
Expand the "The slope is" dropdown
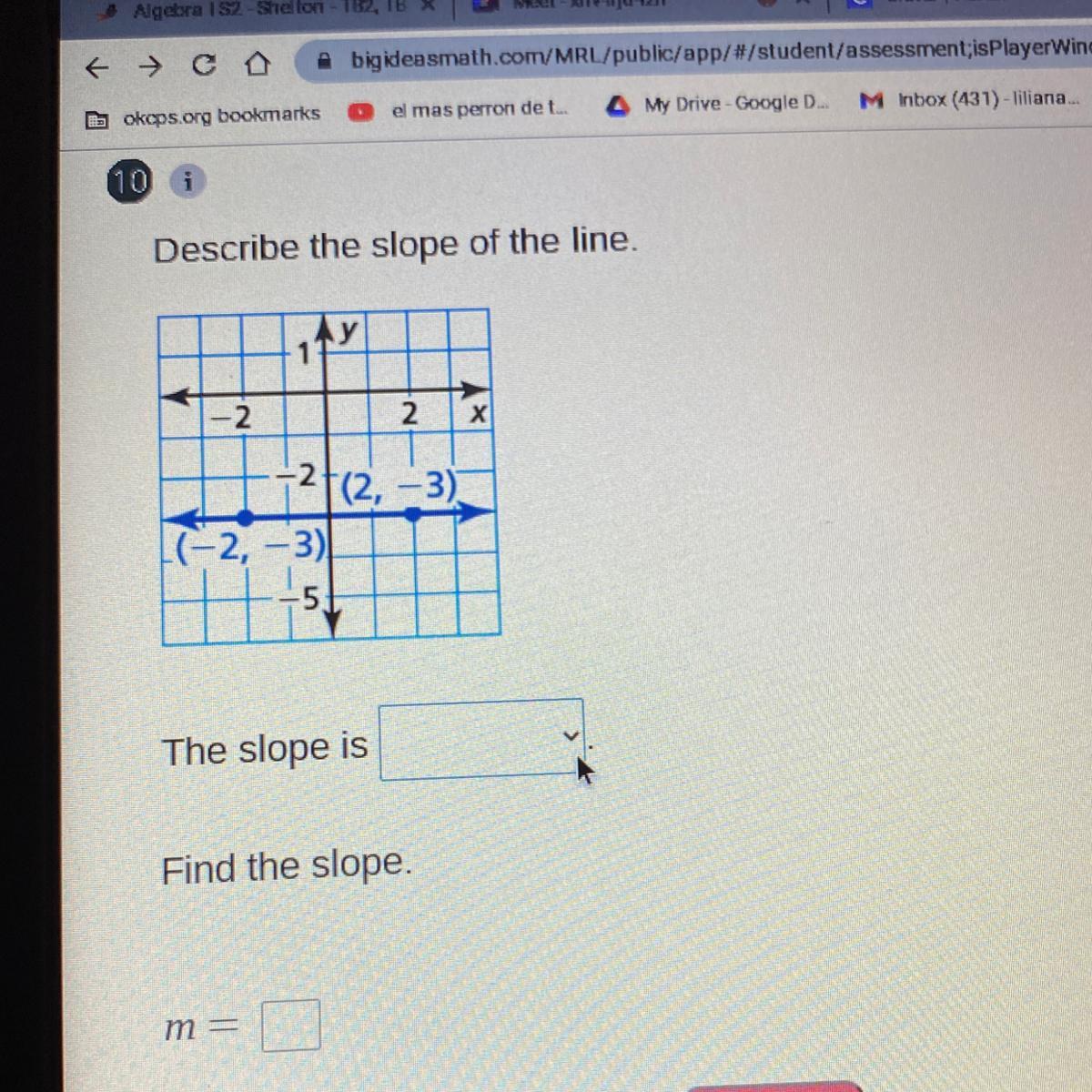(481, 739)
